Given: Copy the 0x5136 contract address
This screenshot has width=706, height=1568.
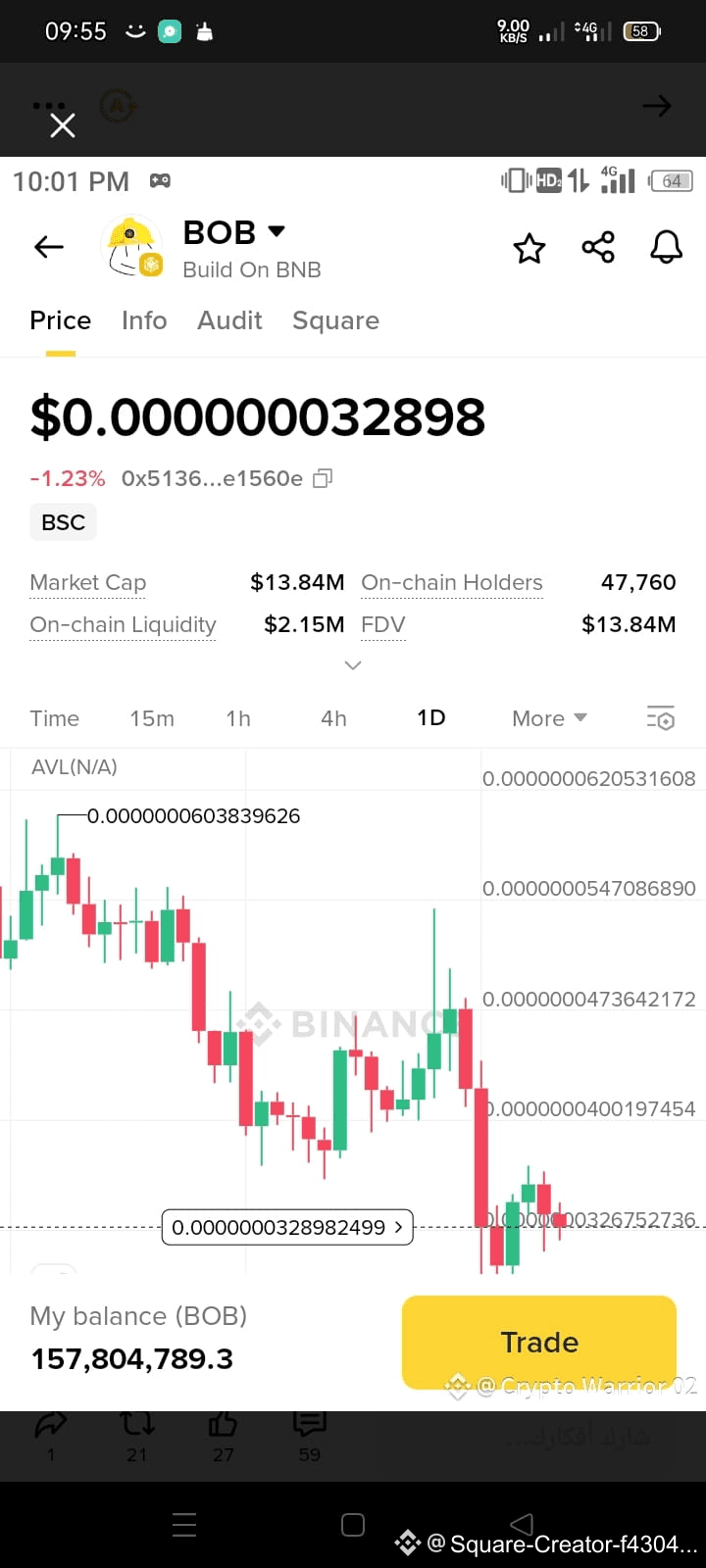Looking at the screenshot, I should pos(322,478).
